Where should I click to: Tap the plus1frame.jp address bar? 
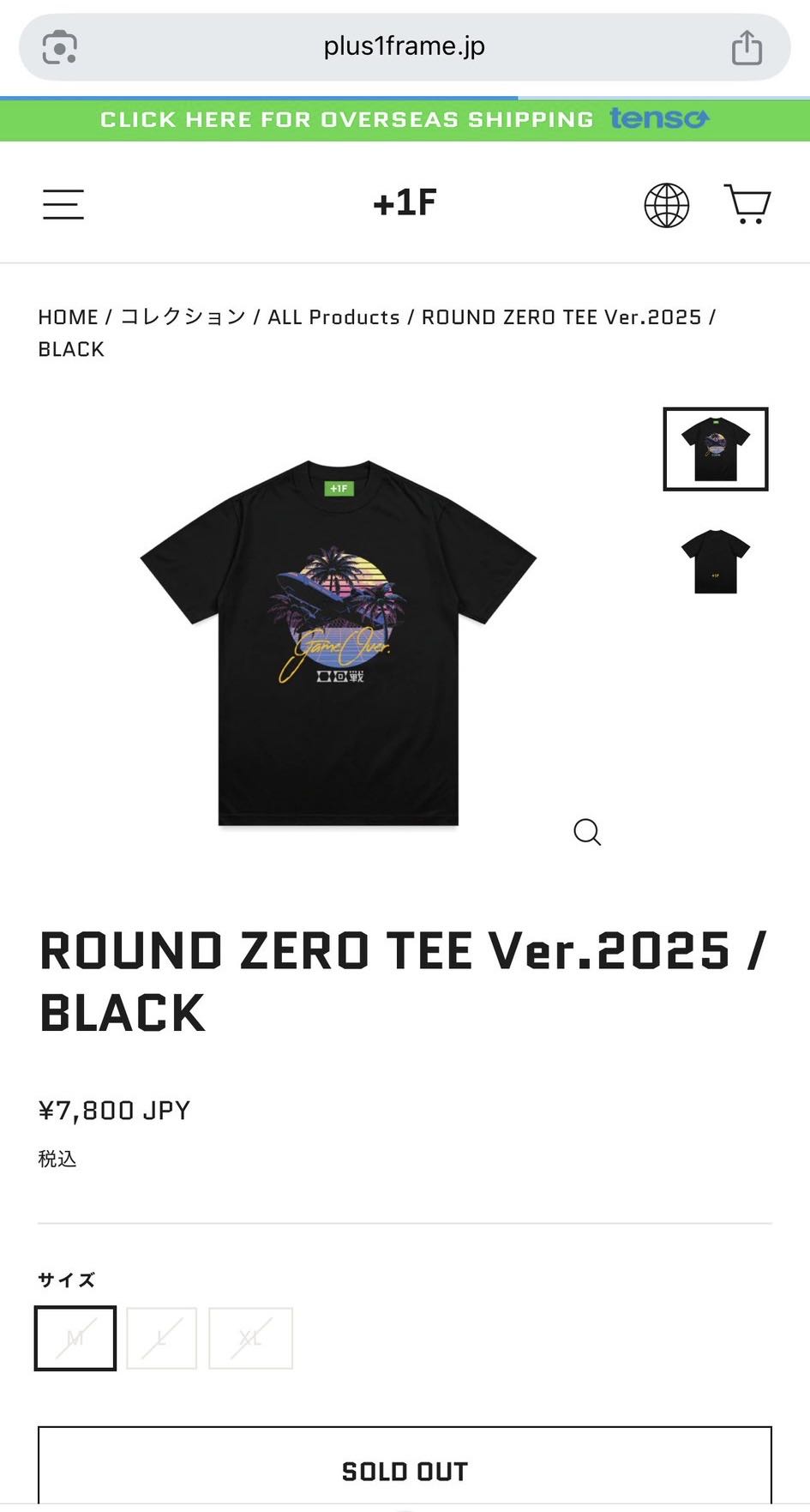[x=405, y=46]
